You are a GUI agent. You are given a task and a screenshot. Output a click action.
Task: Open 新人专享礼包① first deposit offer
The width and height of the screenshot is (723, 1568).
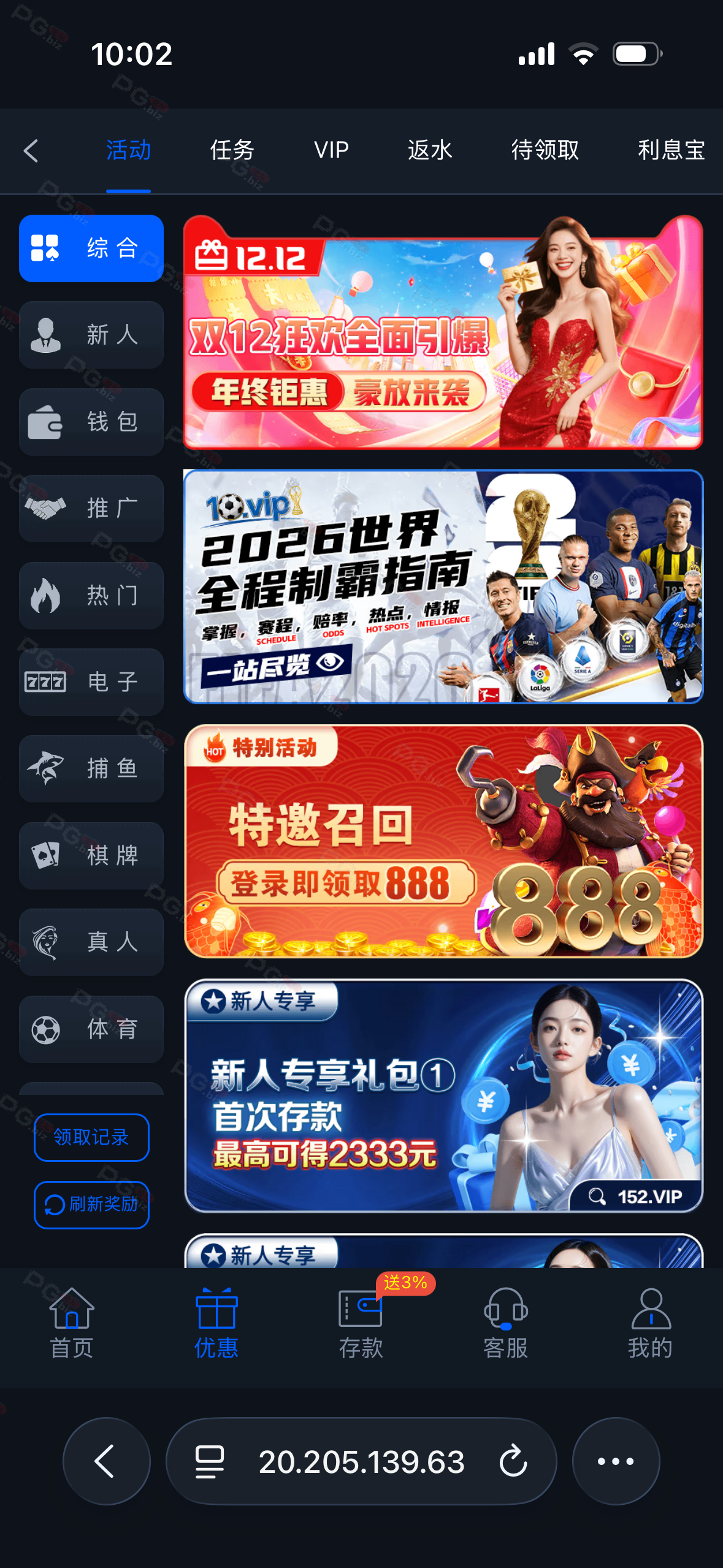(443, 1096)
